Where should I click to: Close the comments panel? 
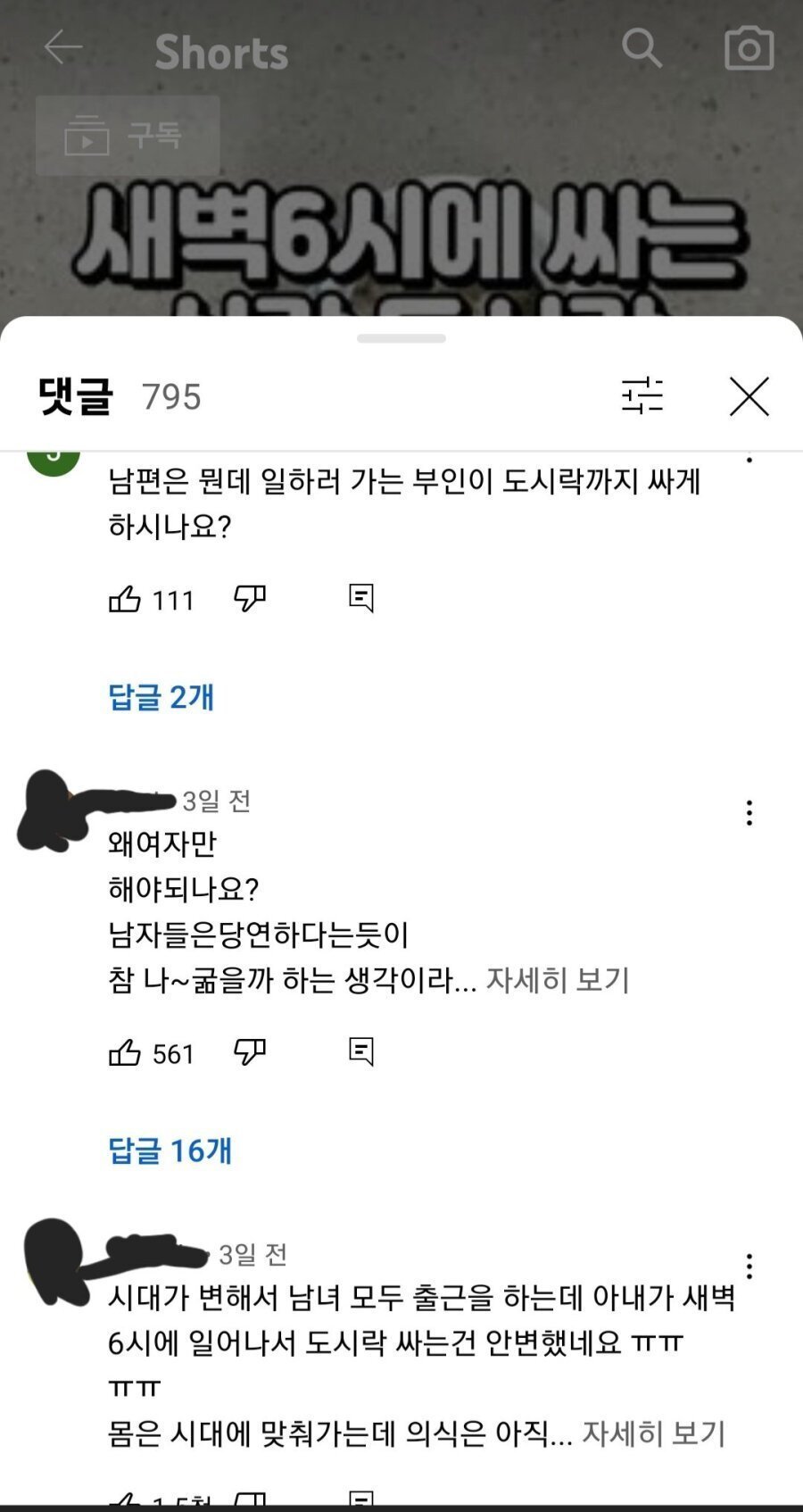tap(749, 396)
